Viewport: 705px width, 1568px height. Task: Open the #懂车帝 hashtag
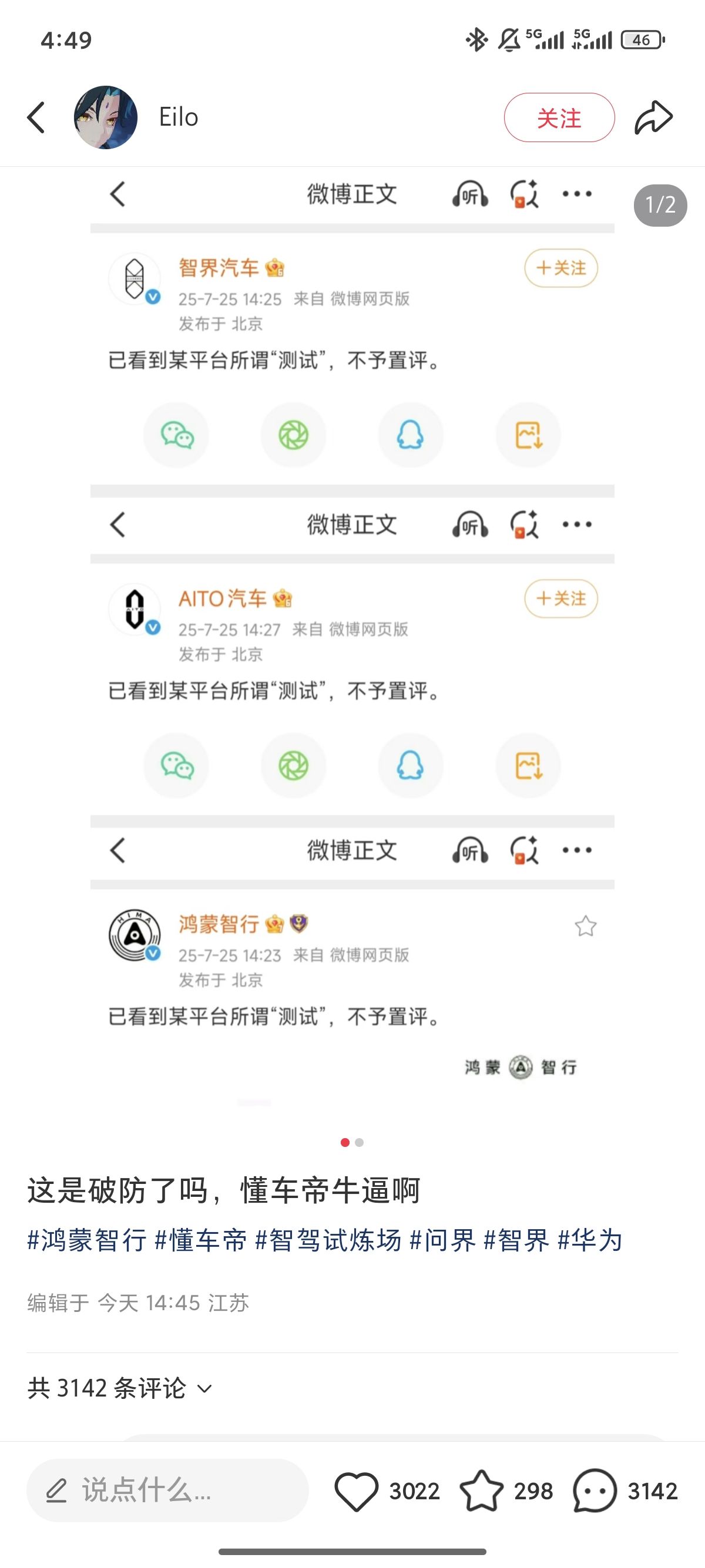[201, 1240]
